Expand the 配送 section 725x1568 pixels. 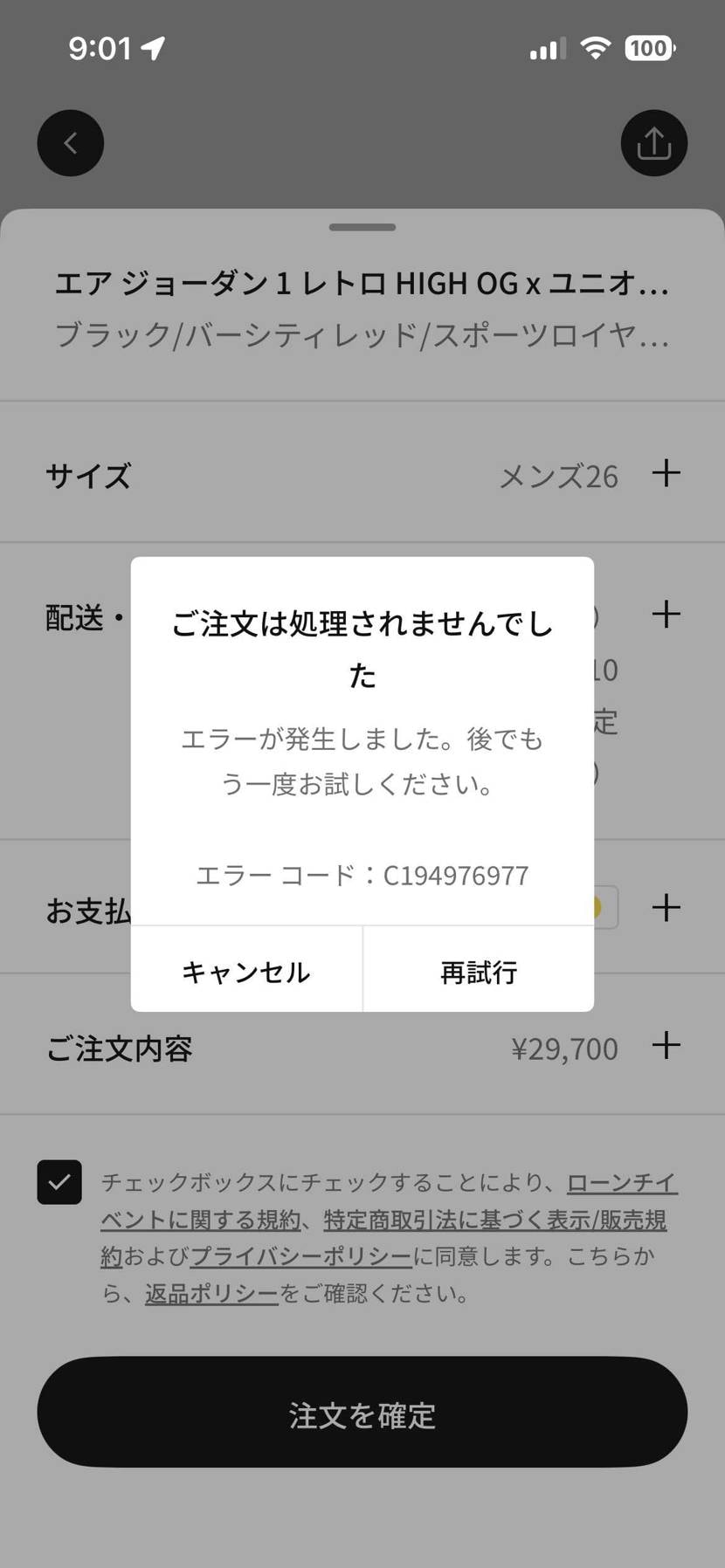coord(666,614)
